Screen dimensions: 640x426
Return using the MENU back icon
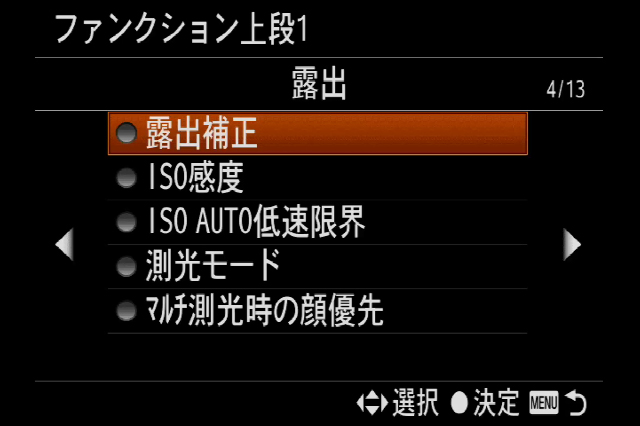pos(560,403)
